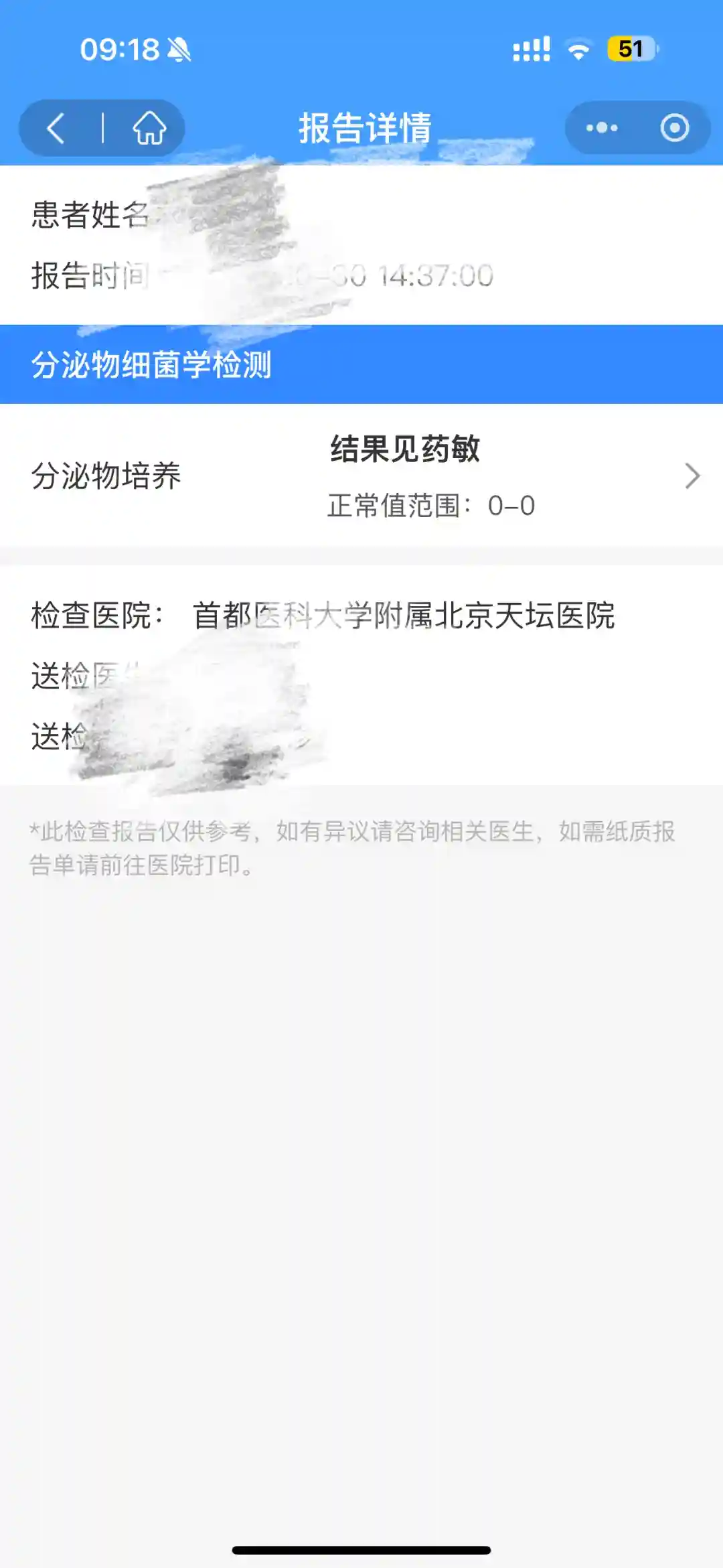Return to the mini program home

tap(149, 128)
